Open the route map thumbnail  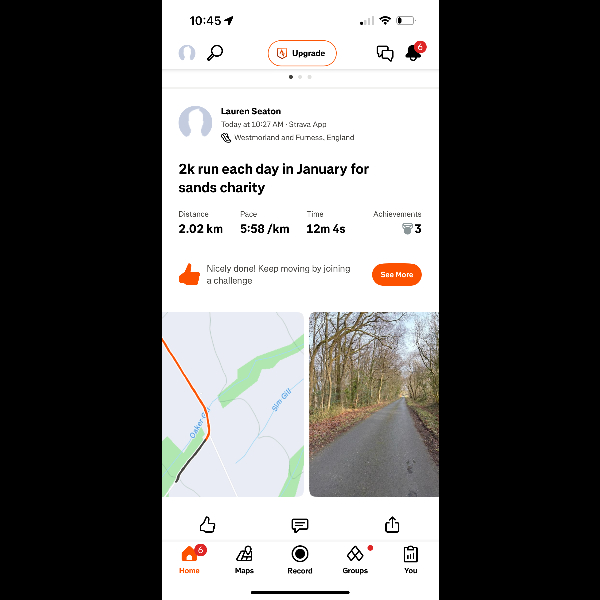click(233, 404)
